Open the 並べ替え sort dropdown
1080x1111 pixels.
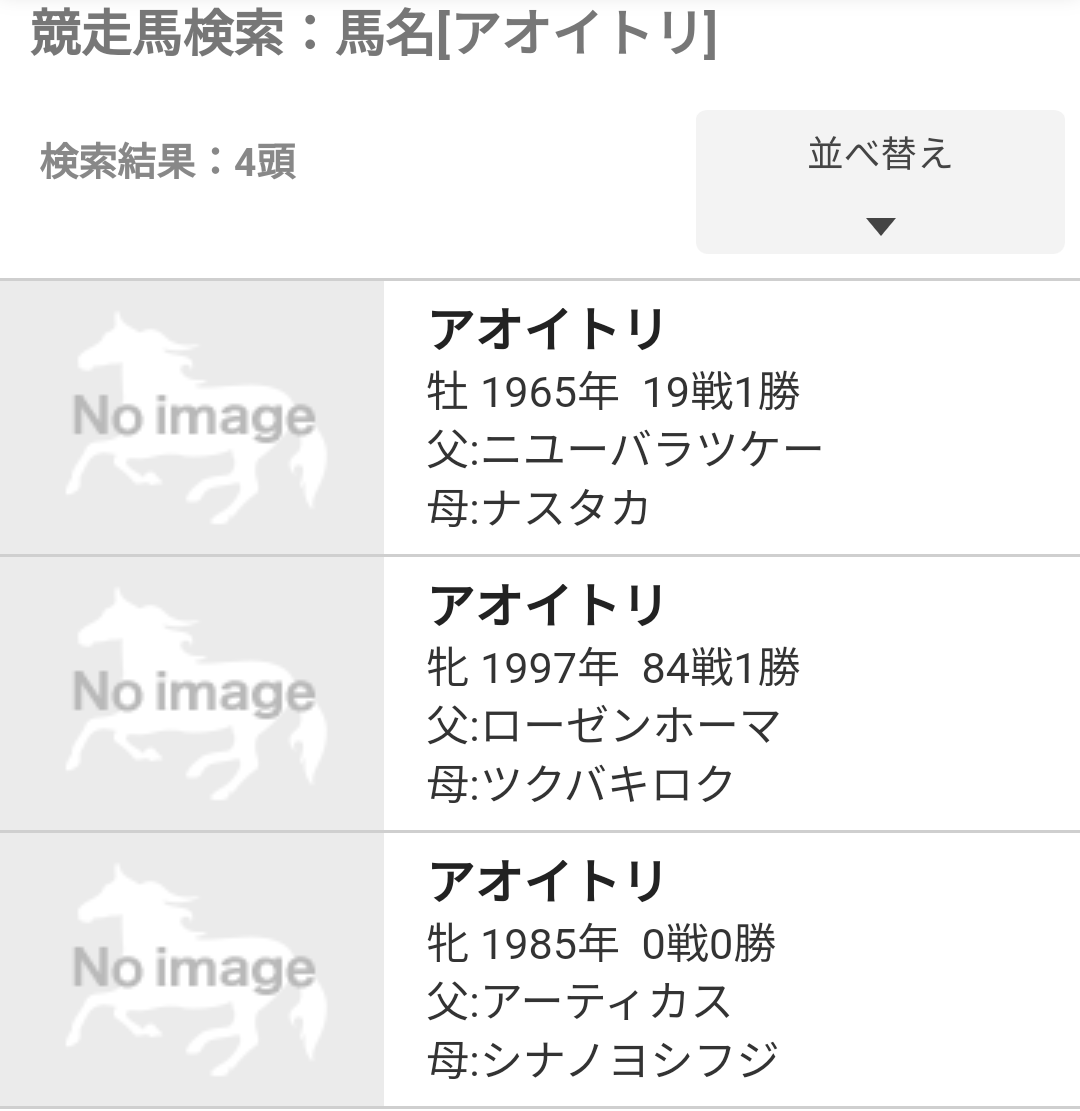coord(879,182)
